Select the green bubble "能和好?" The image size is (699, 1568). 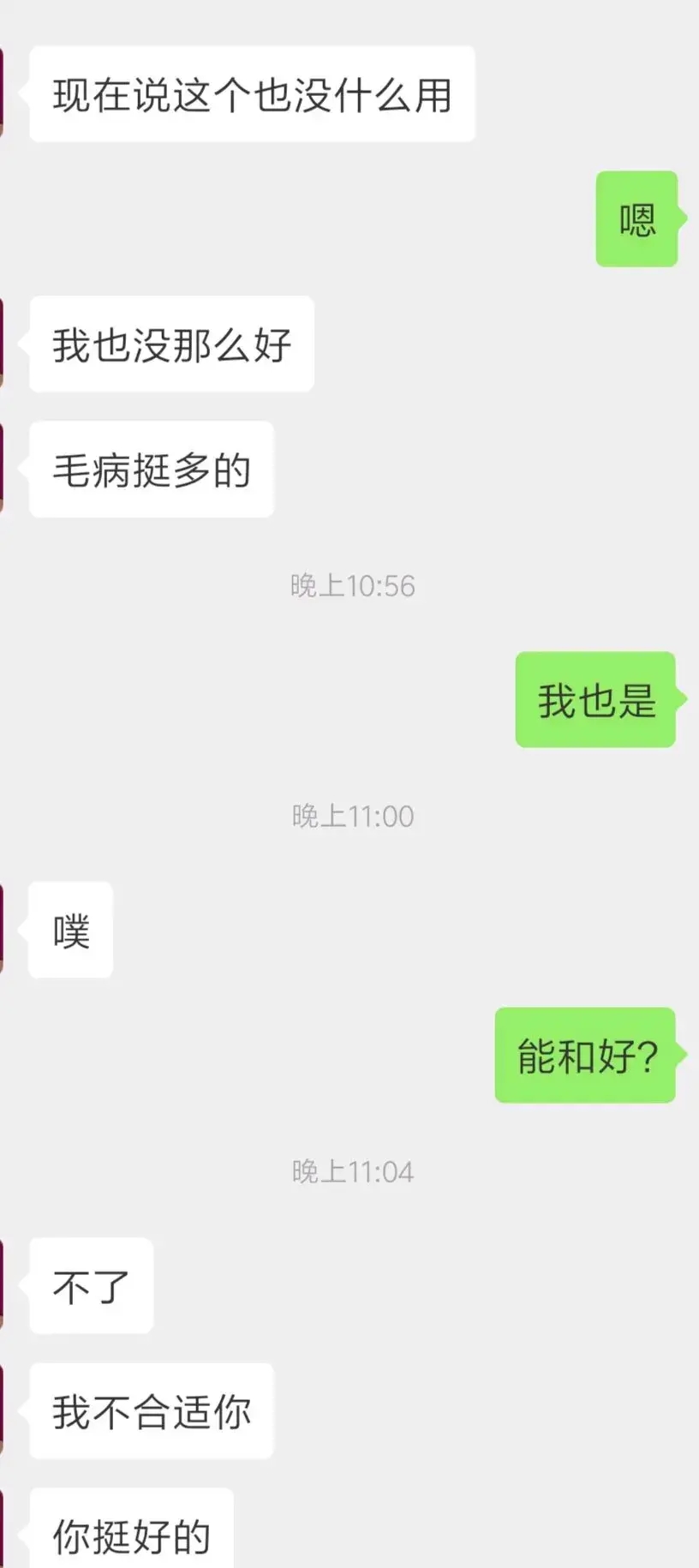pyautogui.click(x=585, y=1056)
